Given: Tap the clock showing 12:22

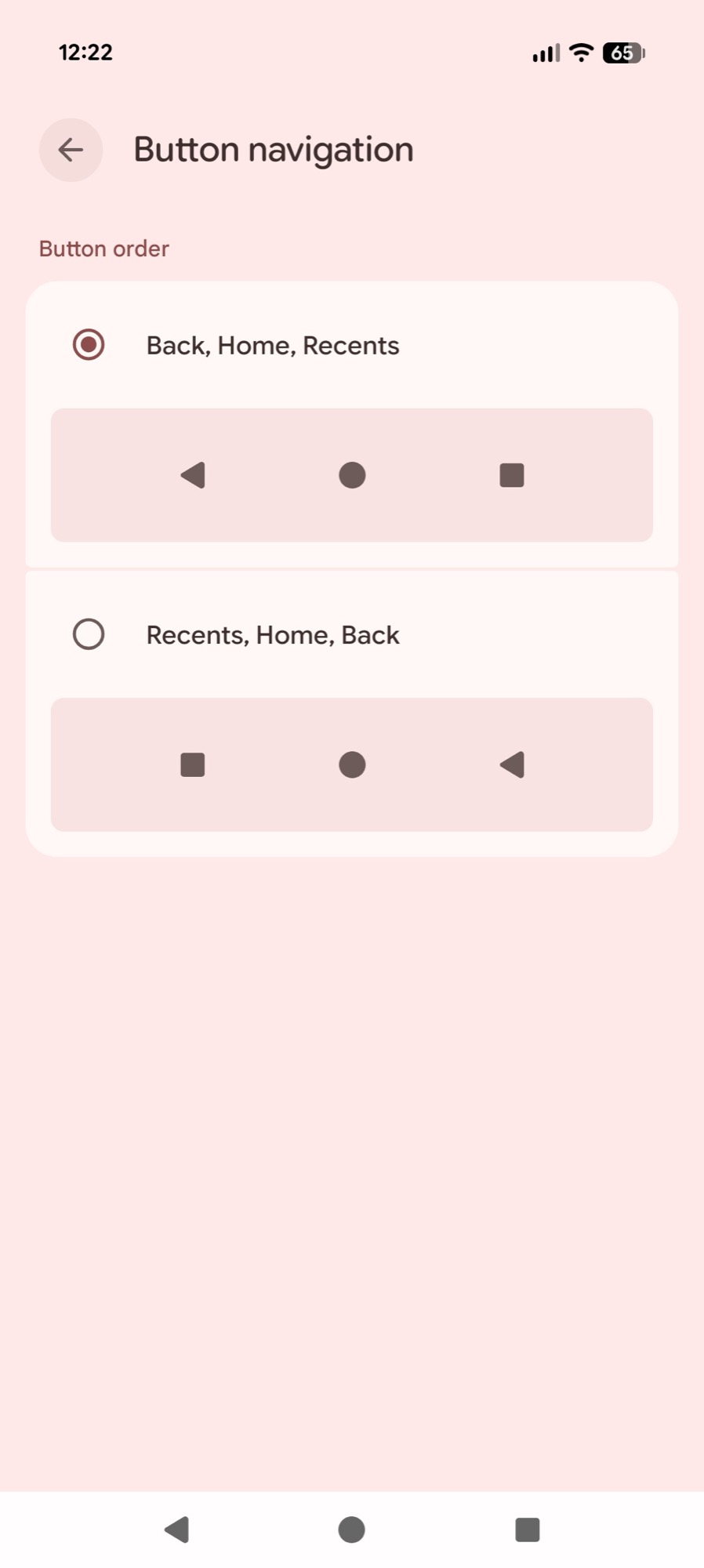Looking at the screenshot, I should (86, 52).
